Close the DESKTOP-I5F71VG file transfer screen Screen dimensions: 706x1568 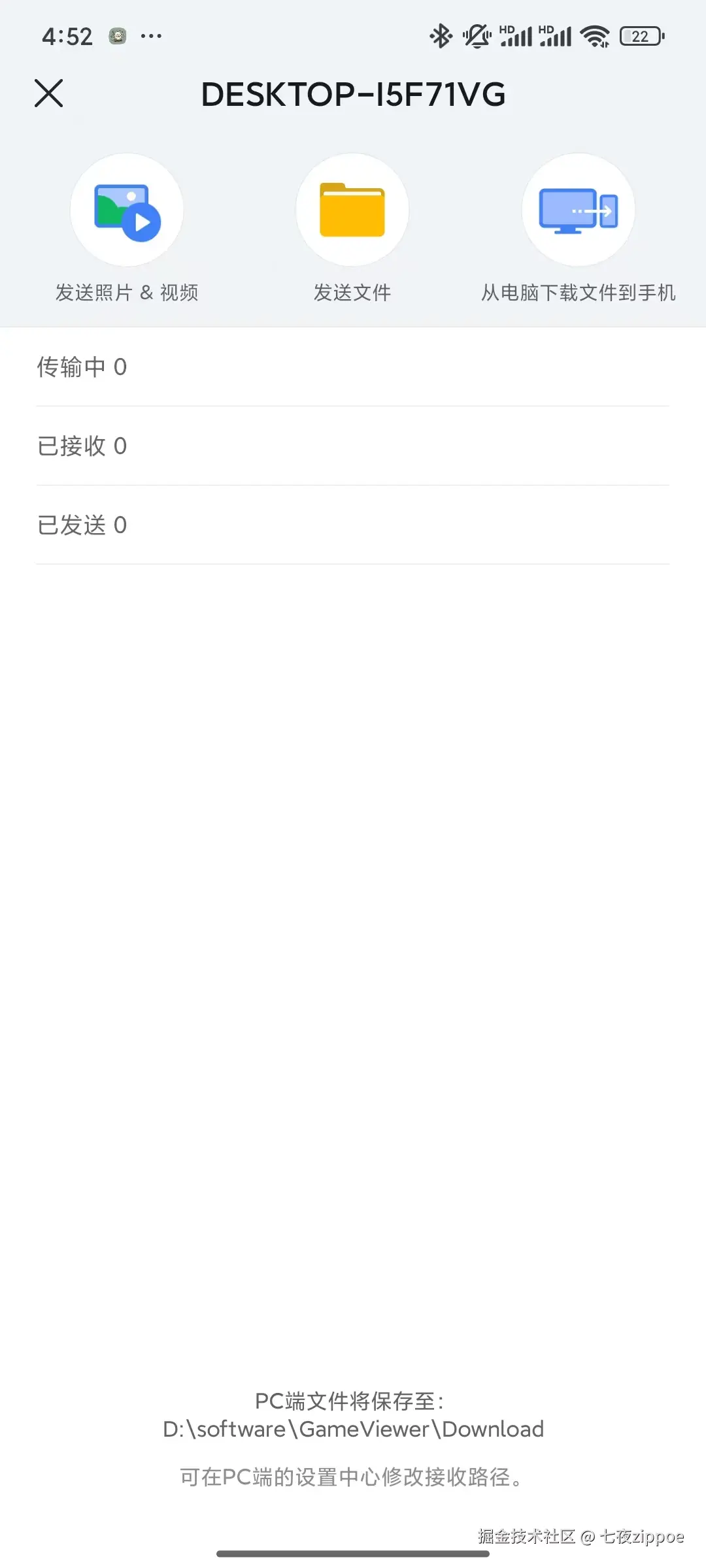click(x=49, y=93)
